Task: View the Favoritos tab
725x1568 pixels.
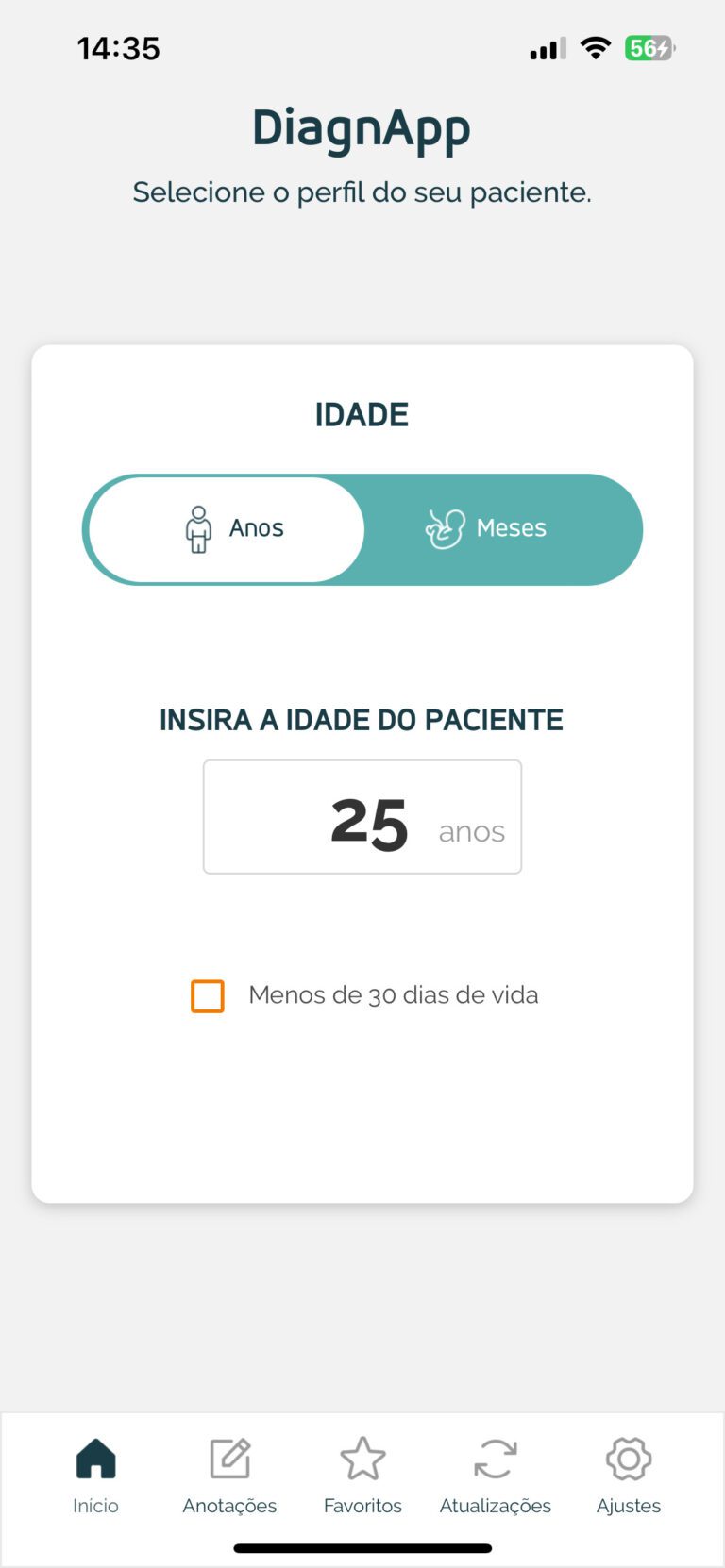Action: click(362, 1476)
